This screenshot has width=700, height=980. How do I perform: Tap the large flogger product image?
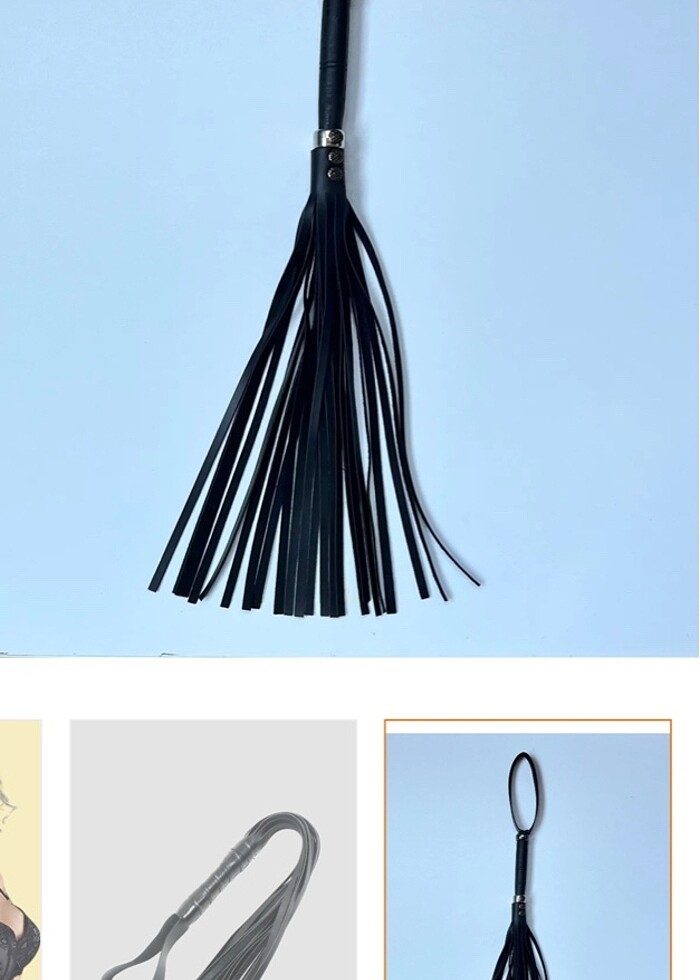(x=349, y=328)
